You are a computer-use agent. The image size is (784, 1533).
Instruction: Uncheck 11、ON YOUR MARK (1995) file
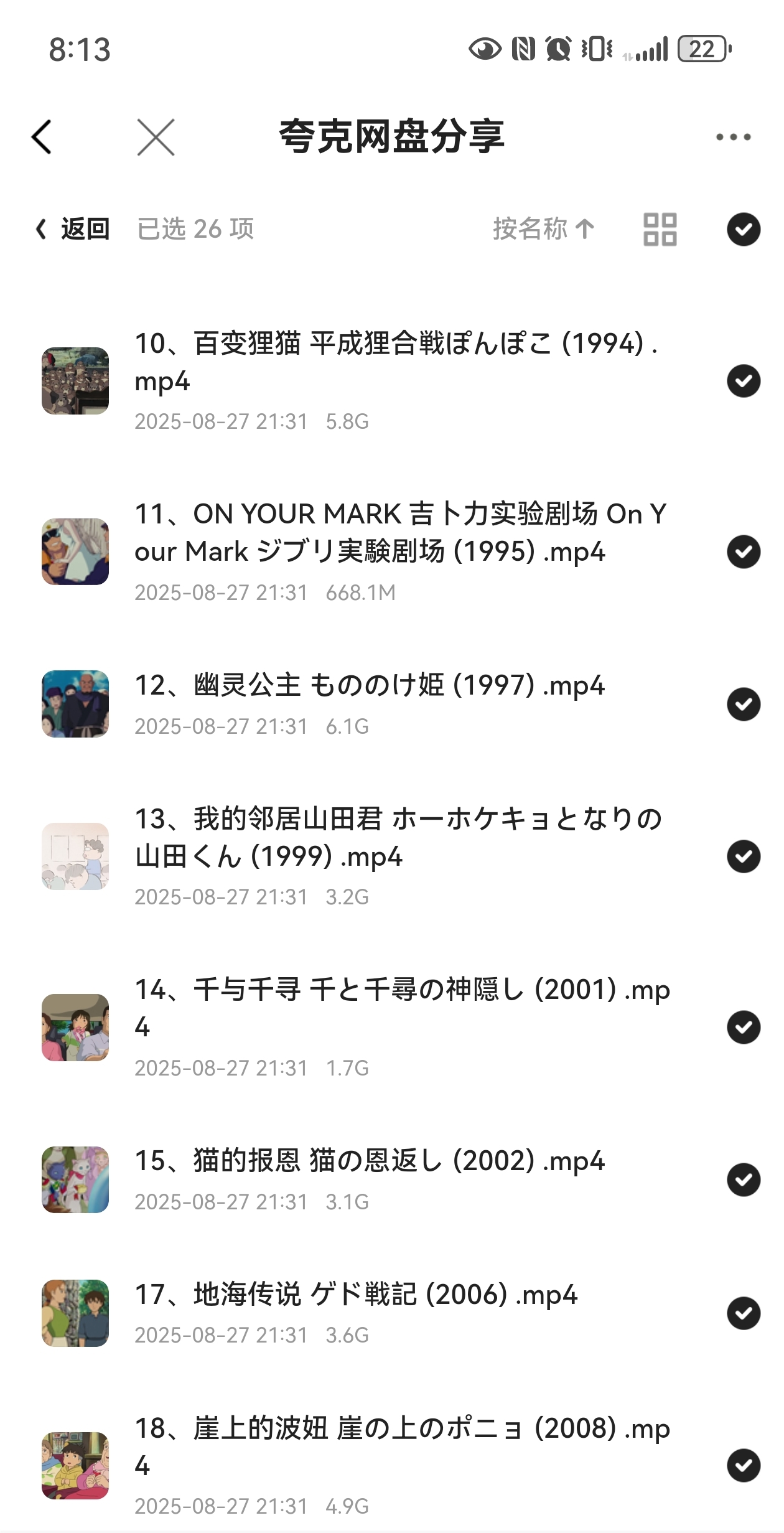point(744,551)
